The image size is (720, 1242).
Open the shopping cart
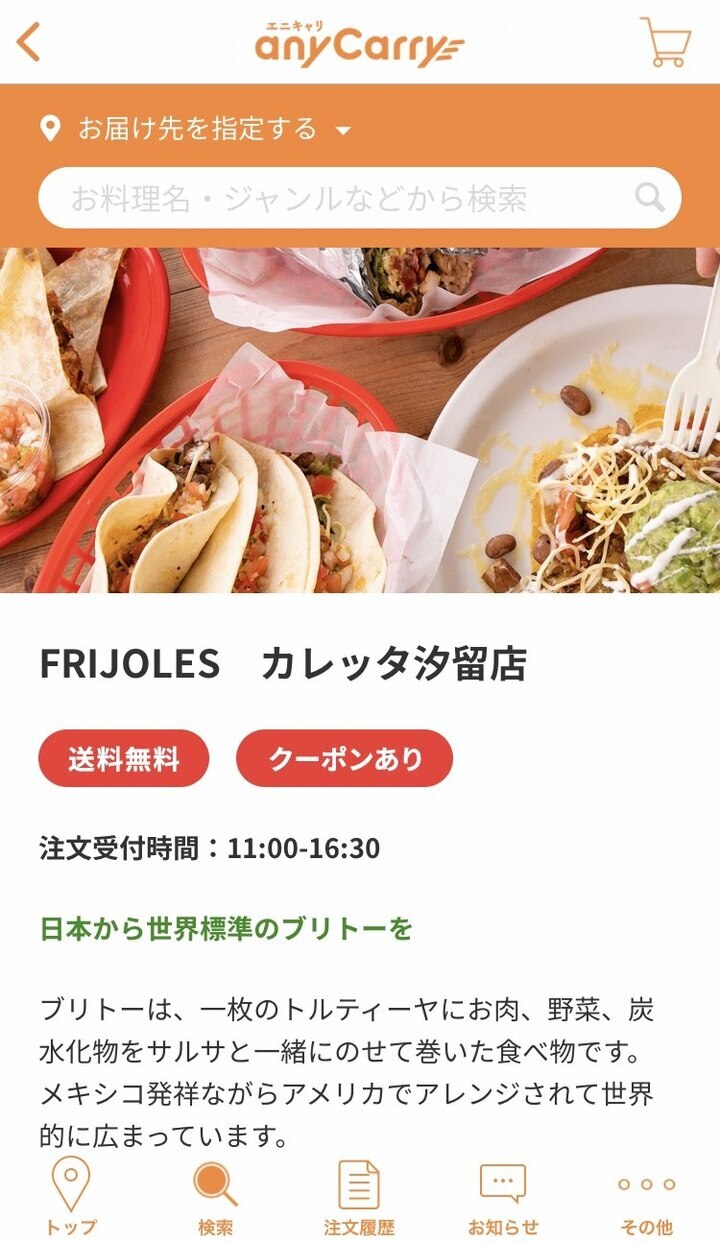tap(666, 42)
